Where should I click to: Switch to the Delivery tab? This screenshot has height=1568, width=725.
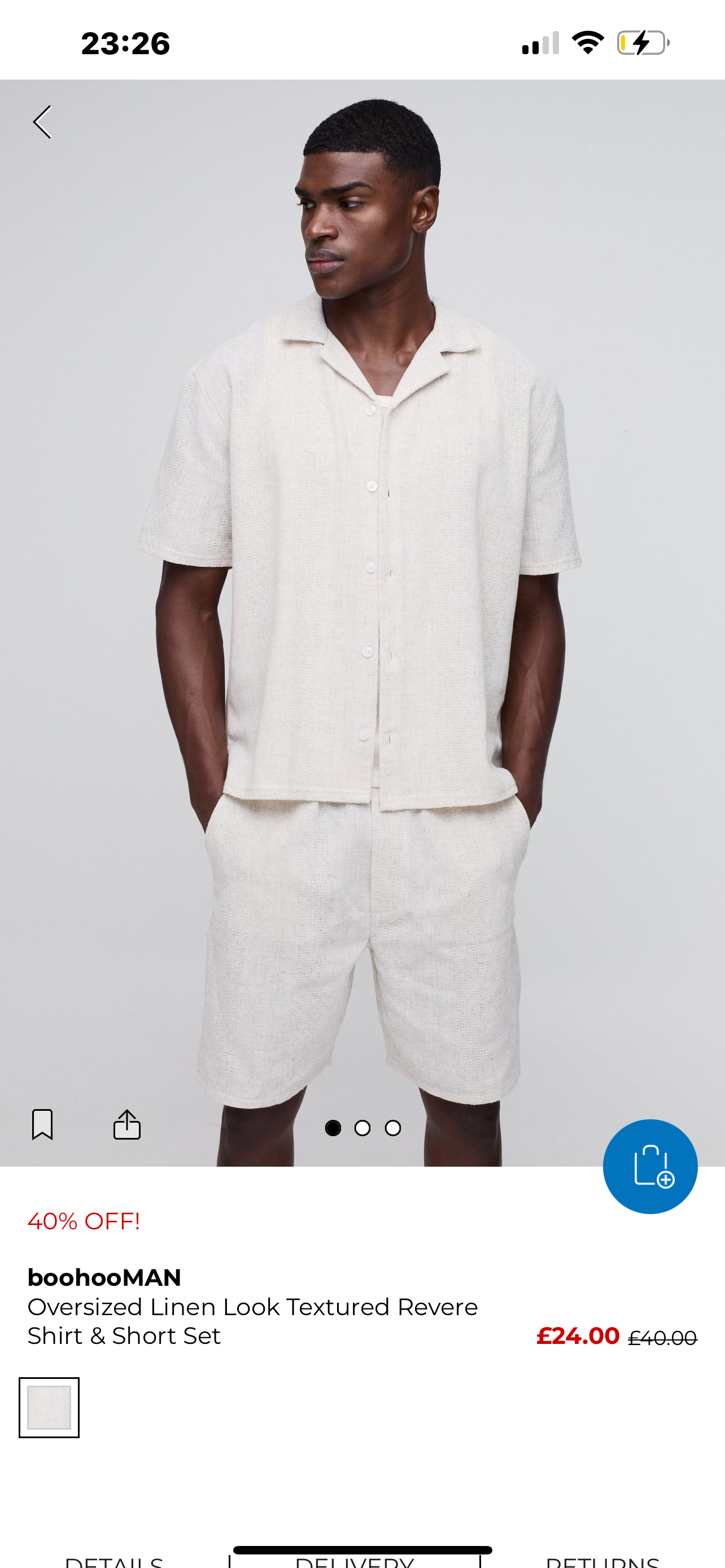[x=354, y=1562]
